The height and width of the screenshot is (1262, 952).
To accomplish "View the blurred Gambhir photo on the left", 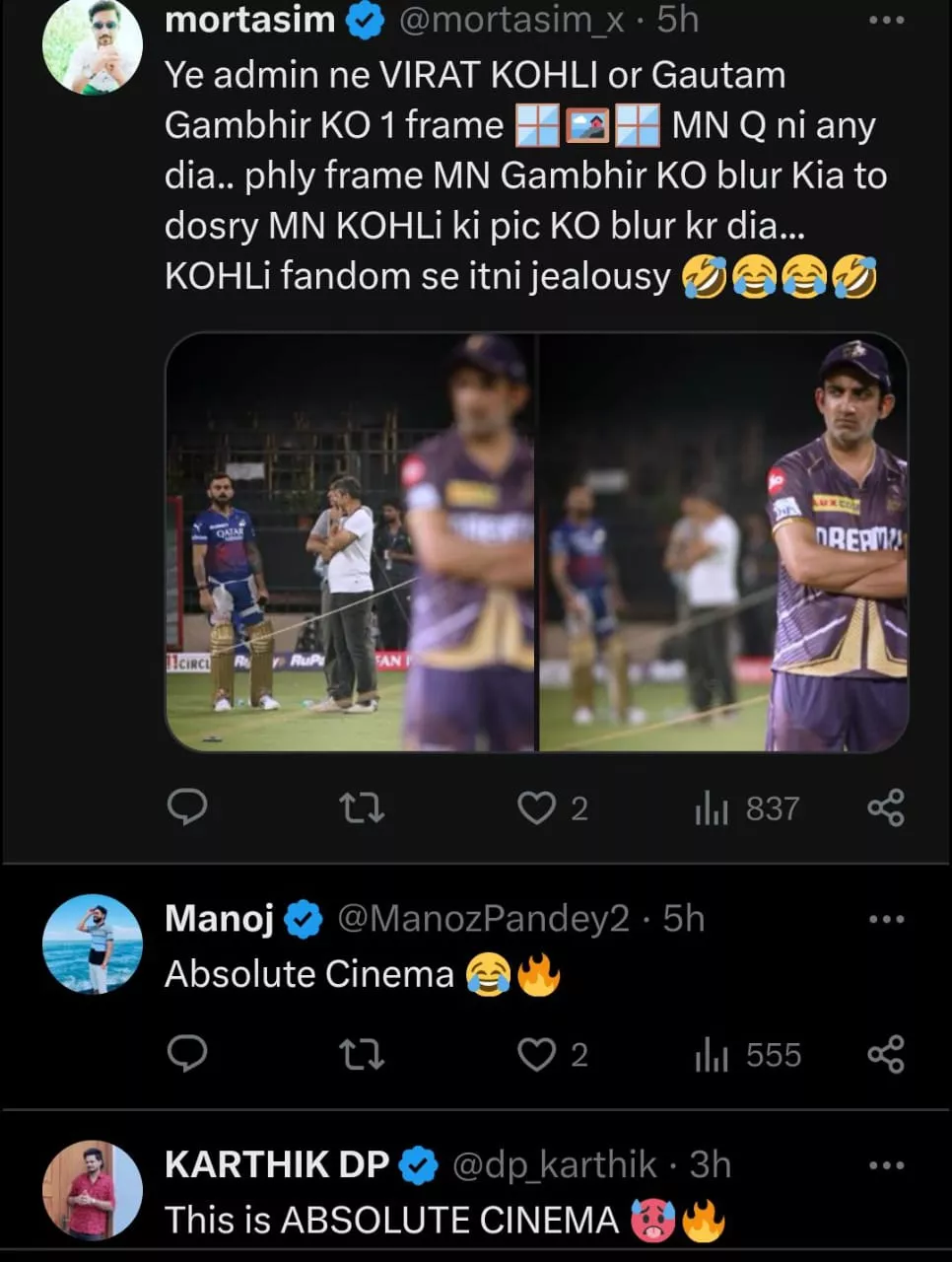I will point(350,542).
